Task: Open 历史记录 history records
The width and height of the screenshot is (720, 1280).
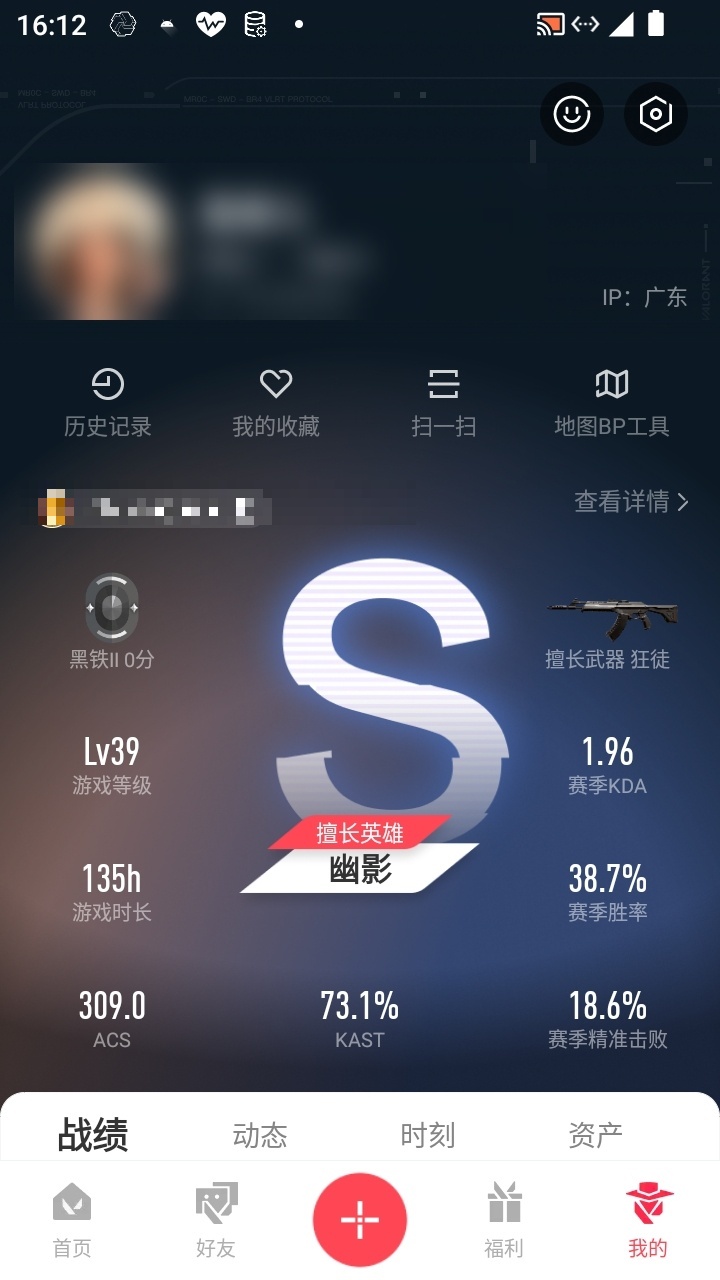Action: pos(108,403)
